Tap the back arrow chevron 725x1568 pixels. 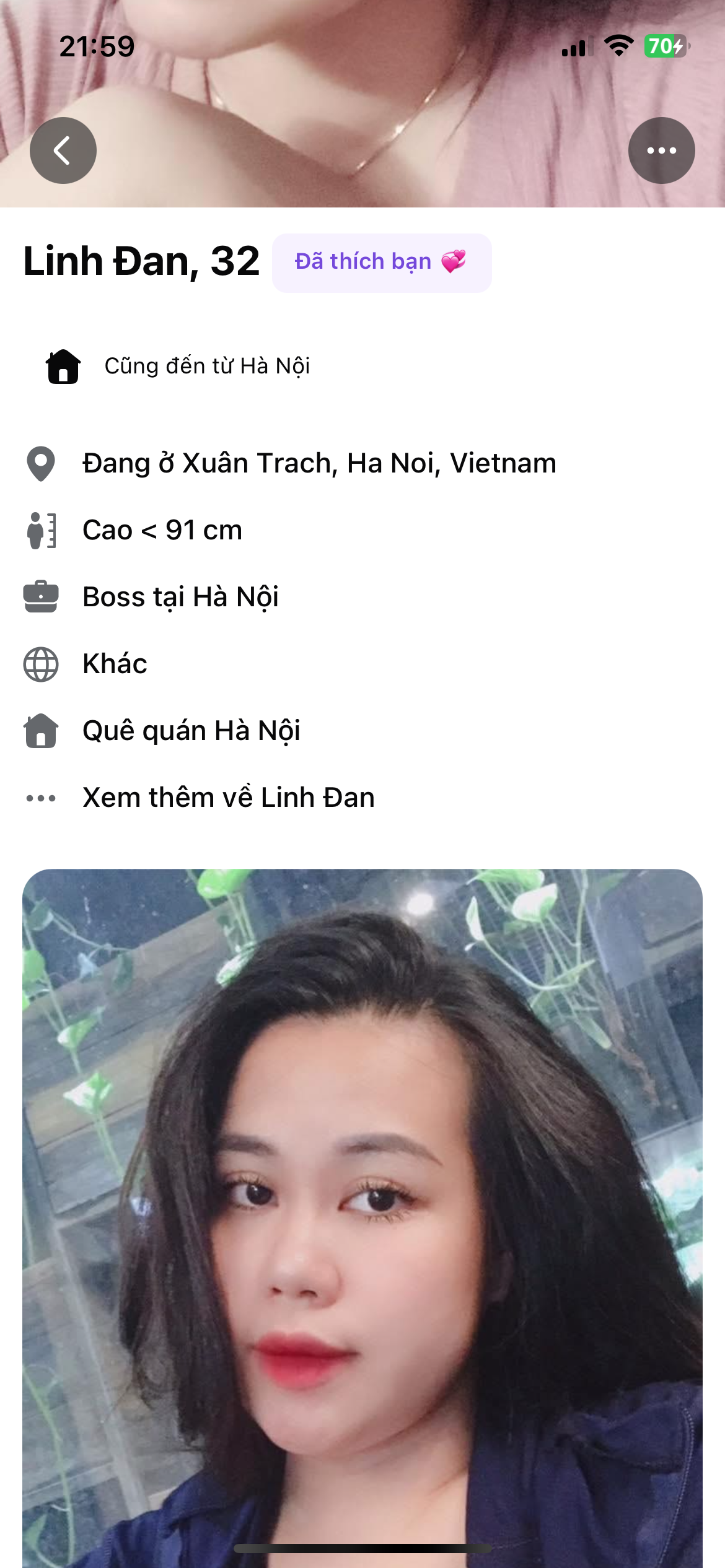63,150
